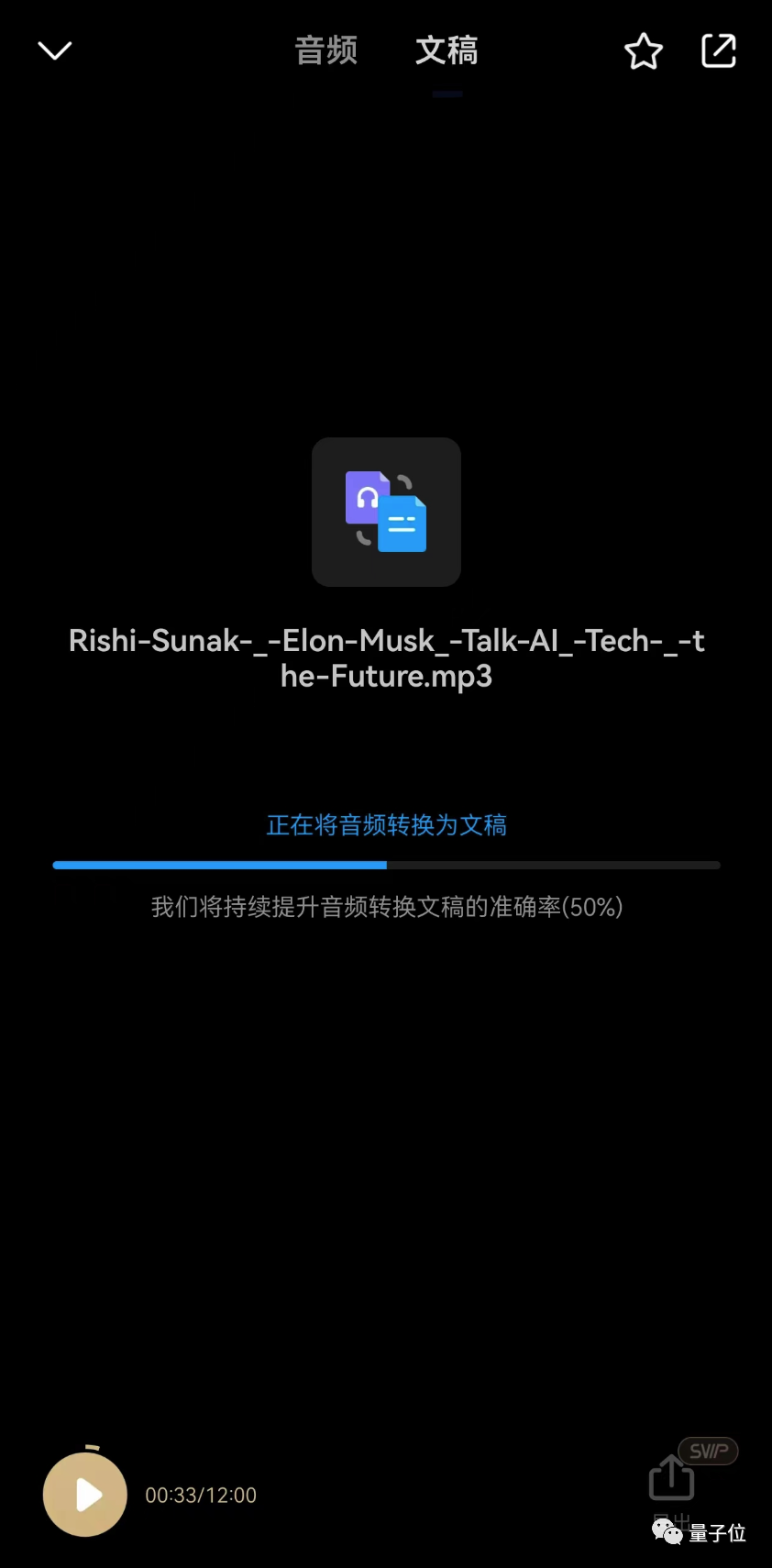This screenshot has height=1568, width=772.
Task: Open the share in external app icon
Action: pos(719,52)
